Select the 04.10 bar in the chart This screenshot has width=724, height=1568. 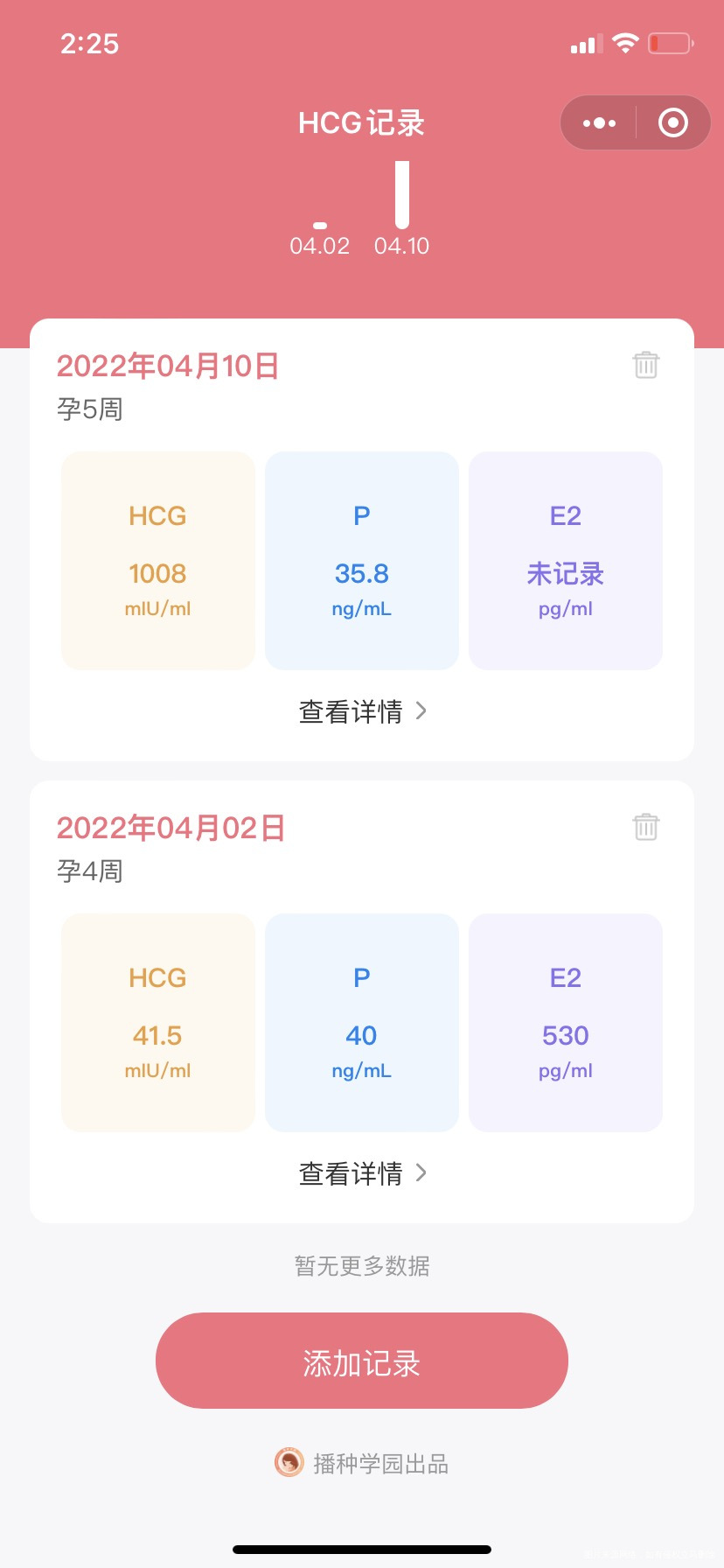400,194
